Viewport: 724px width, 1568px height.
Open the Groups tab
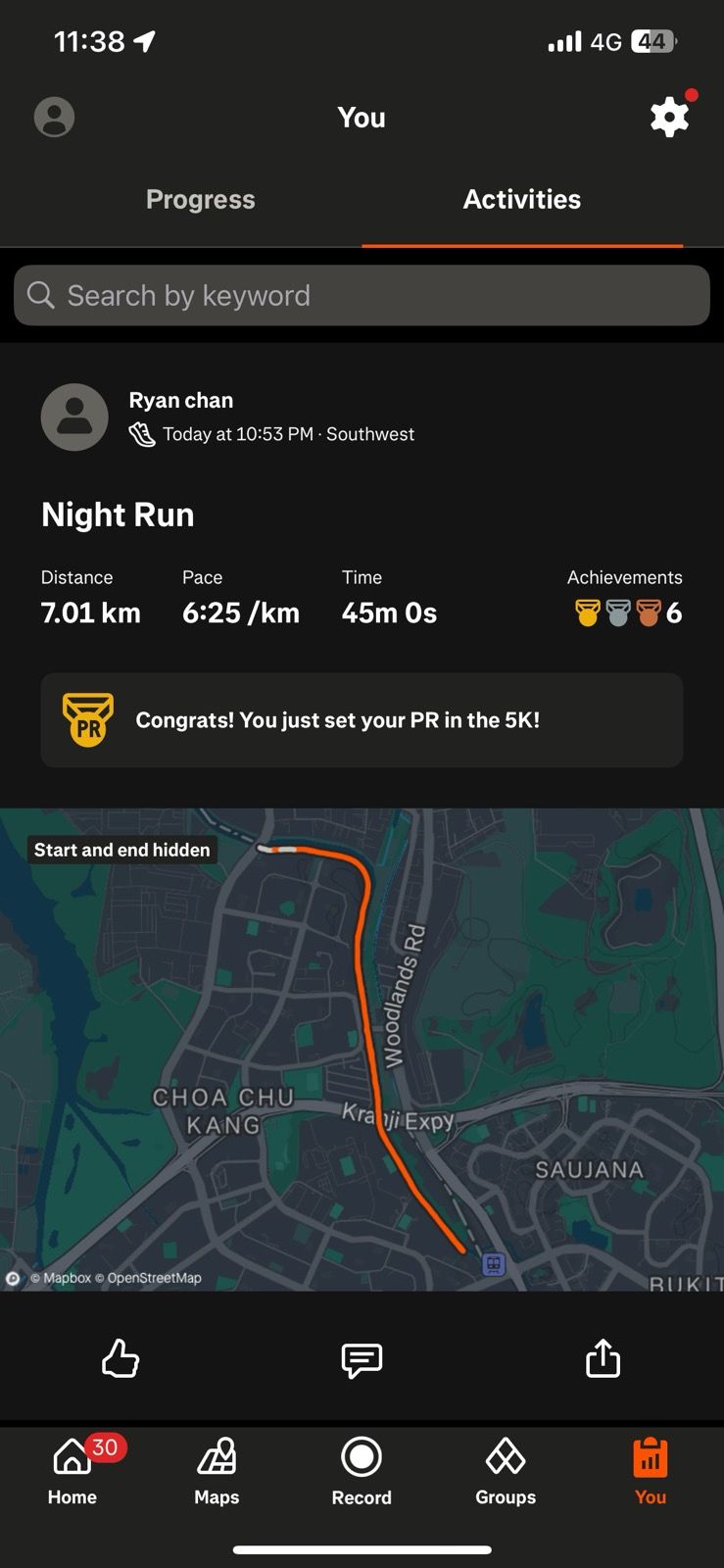coord(506,1470)
